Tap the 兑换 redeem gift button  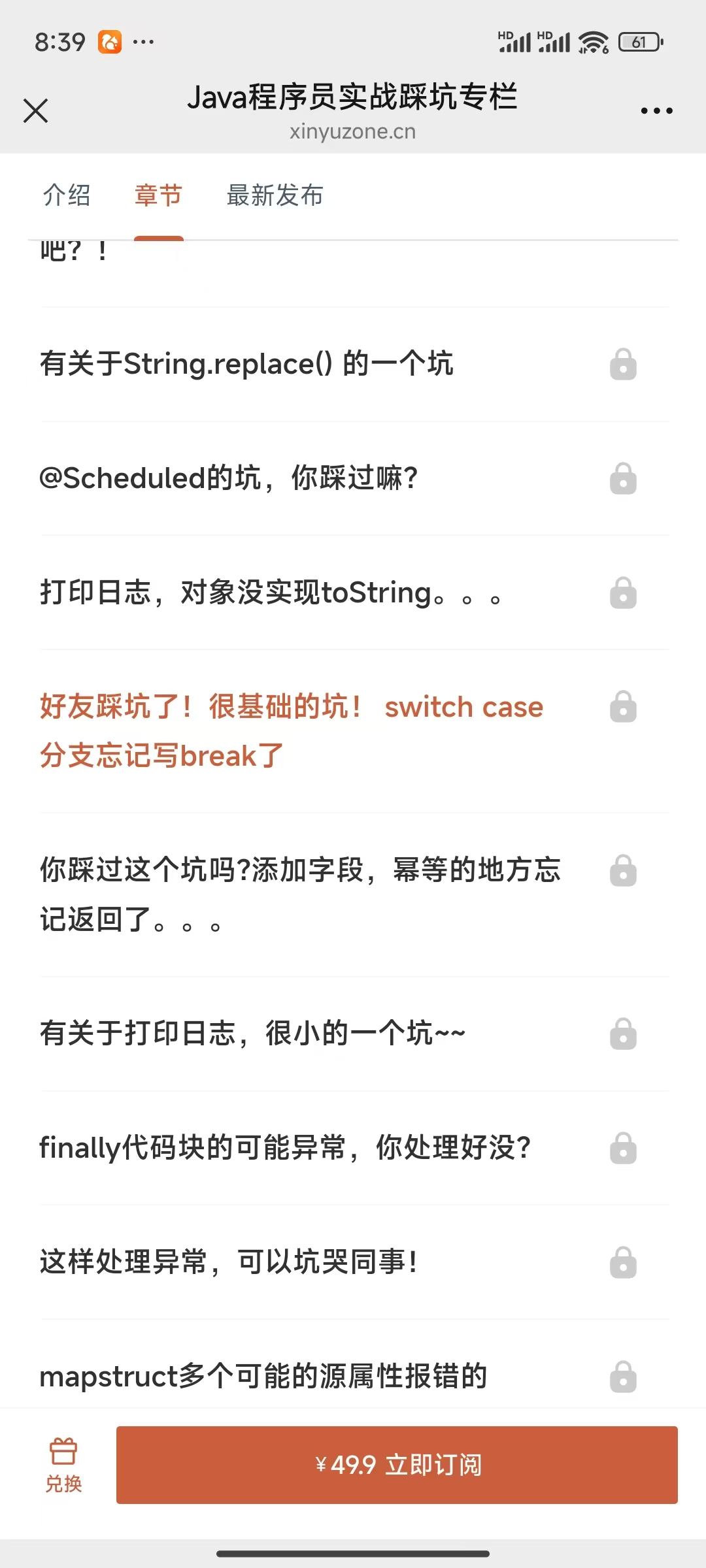coord(63,1465)
